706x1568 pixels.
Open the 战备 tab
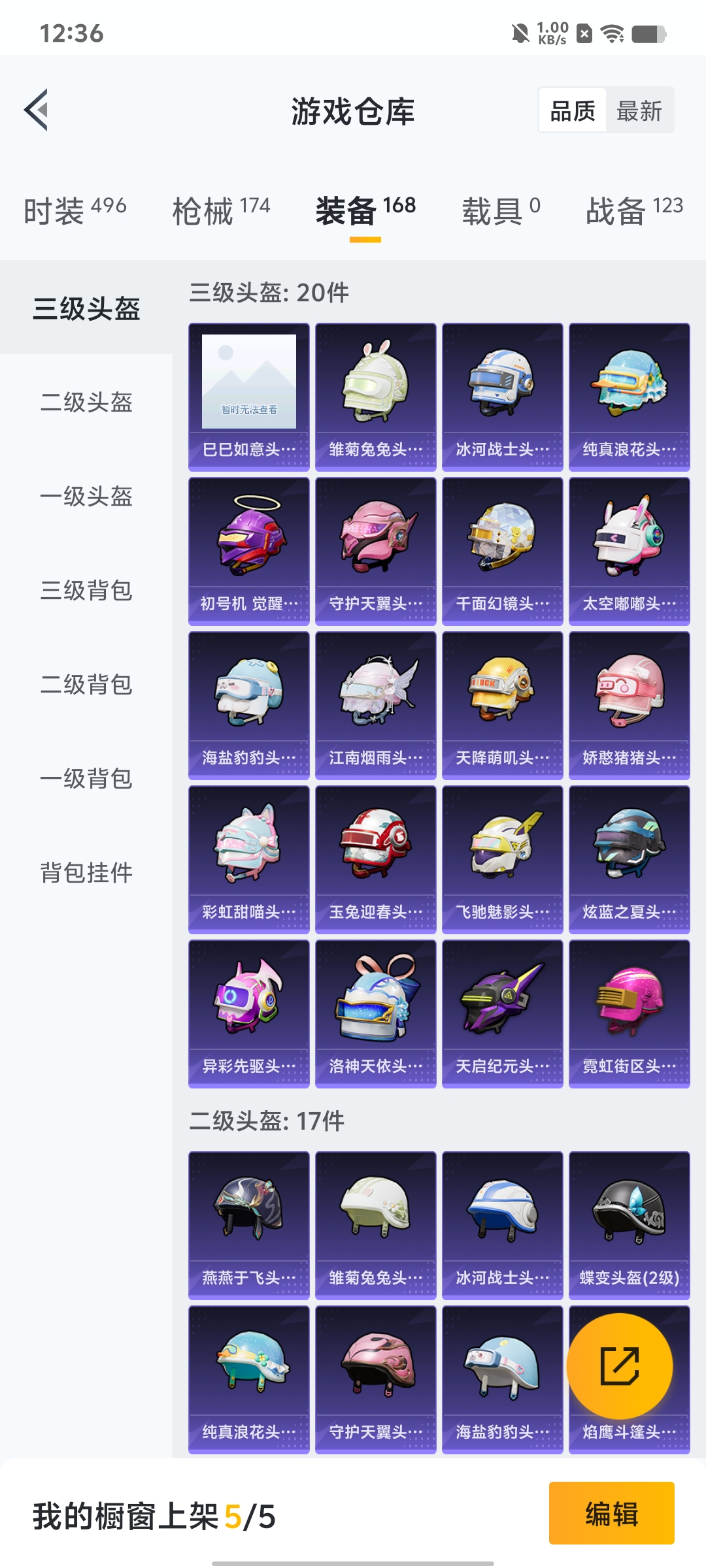pyautogui.click(x=634, y=210)
